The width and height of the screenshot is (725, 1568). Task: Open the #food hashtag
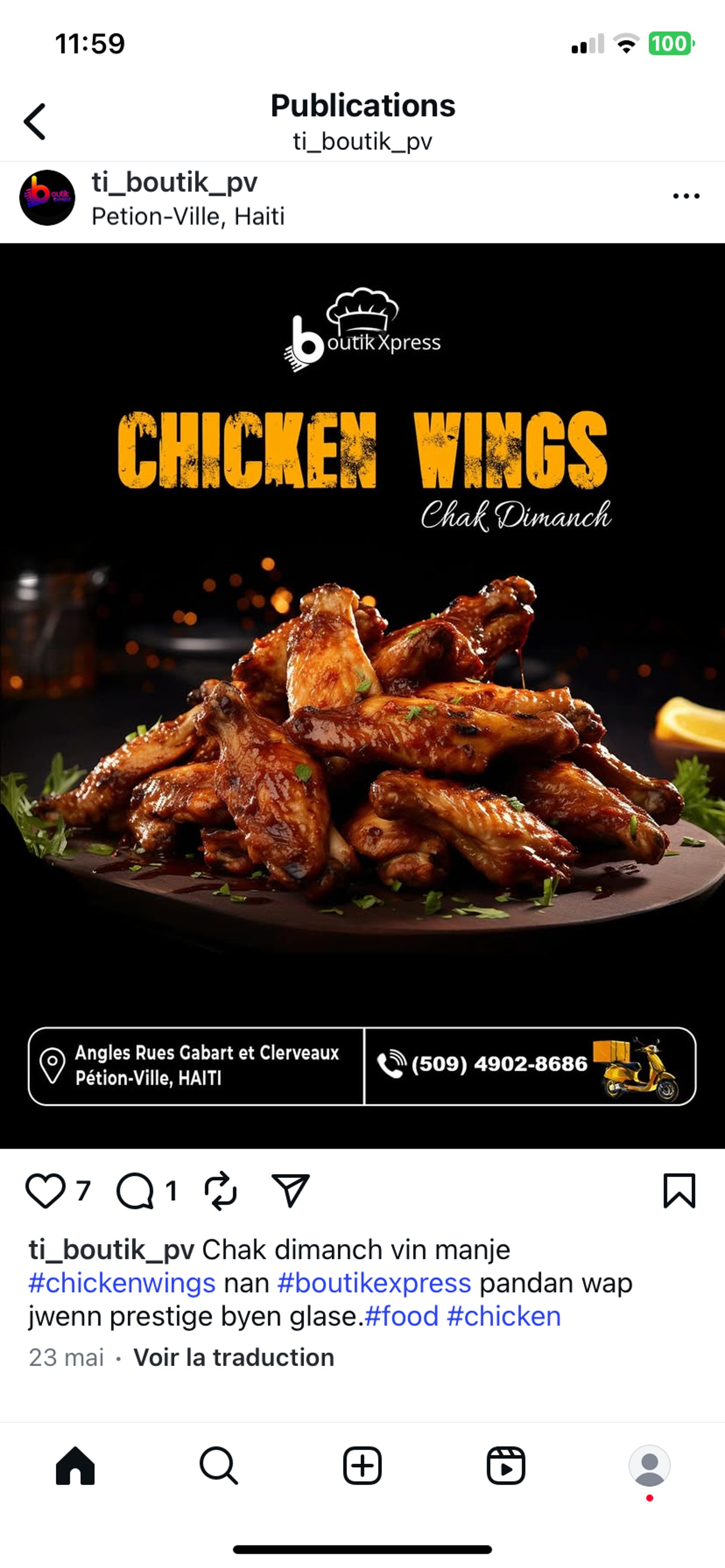click(401, 1317)
